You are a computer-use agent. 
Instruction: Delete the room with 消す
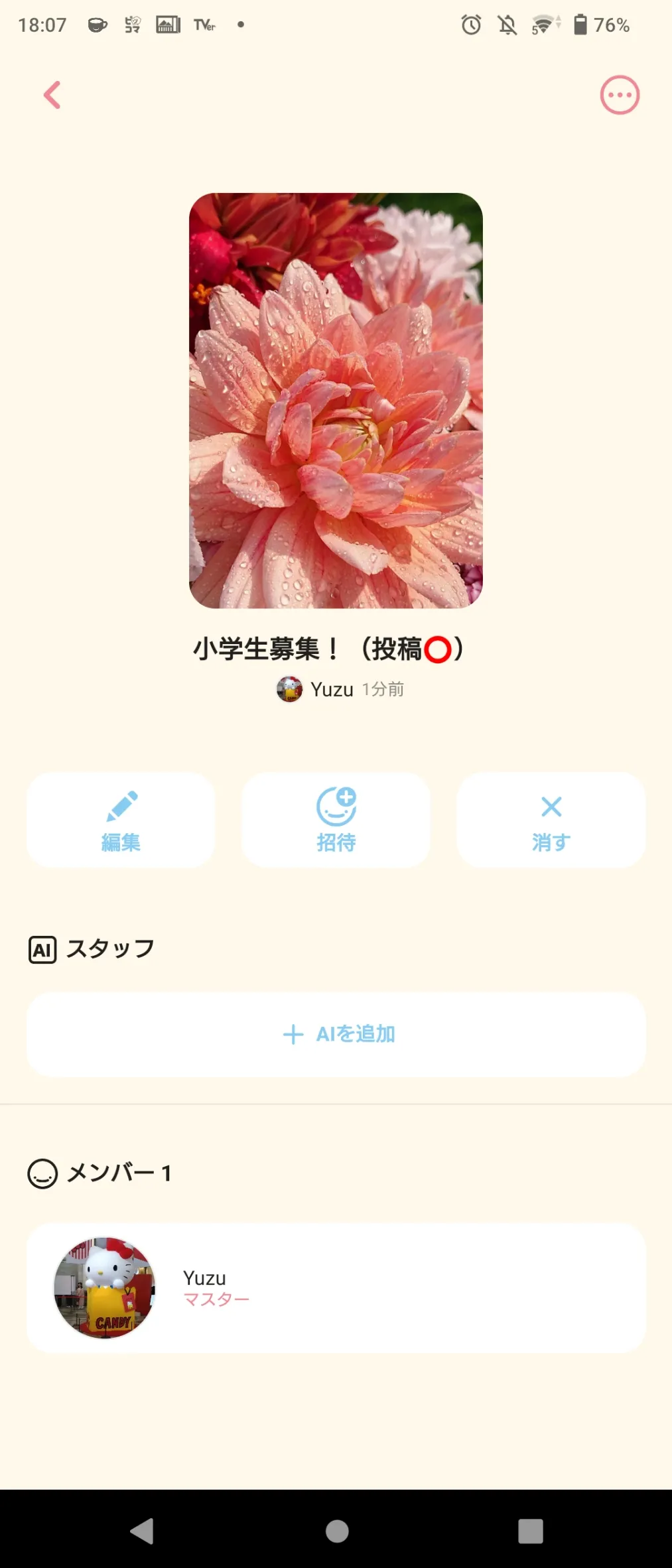click(x=551, y=820)
